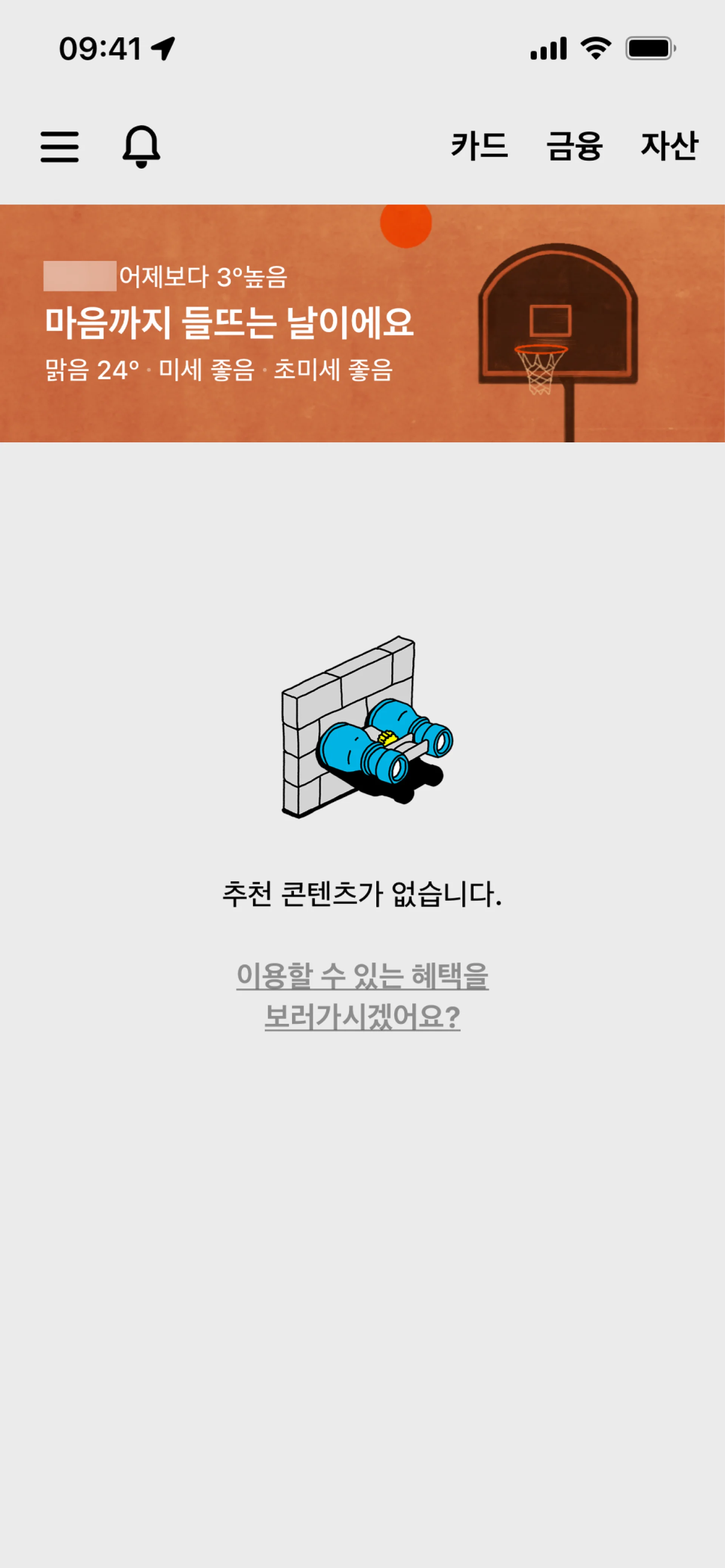Screen dimensions: 725x1568
Task: Follow the 이용할 수 있는 혜택을 보러가시겠어요 link
Action: [x=362, y=996]
